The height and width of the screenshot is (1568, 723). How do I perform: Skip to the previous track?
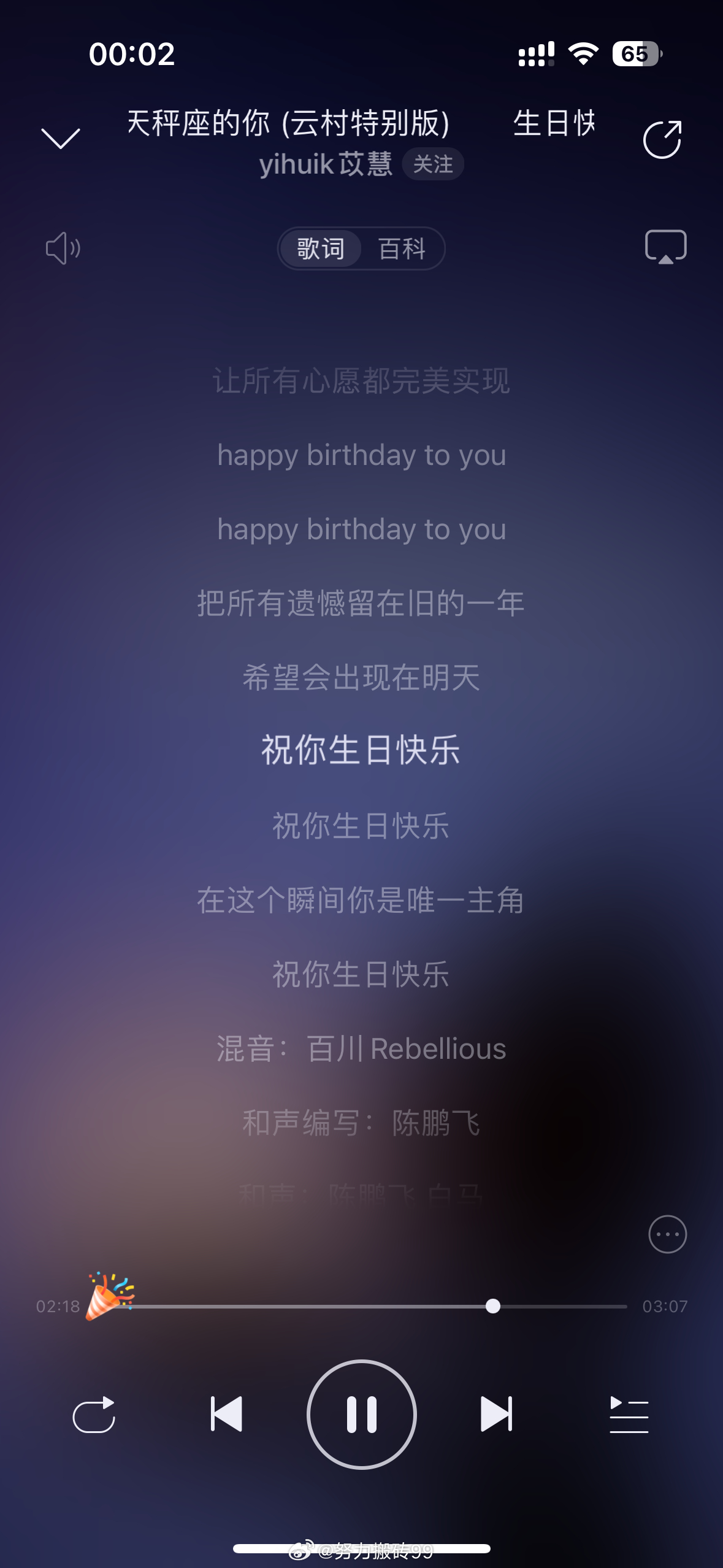click(226, 1414)
